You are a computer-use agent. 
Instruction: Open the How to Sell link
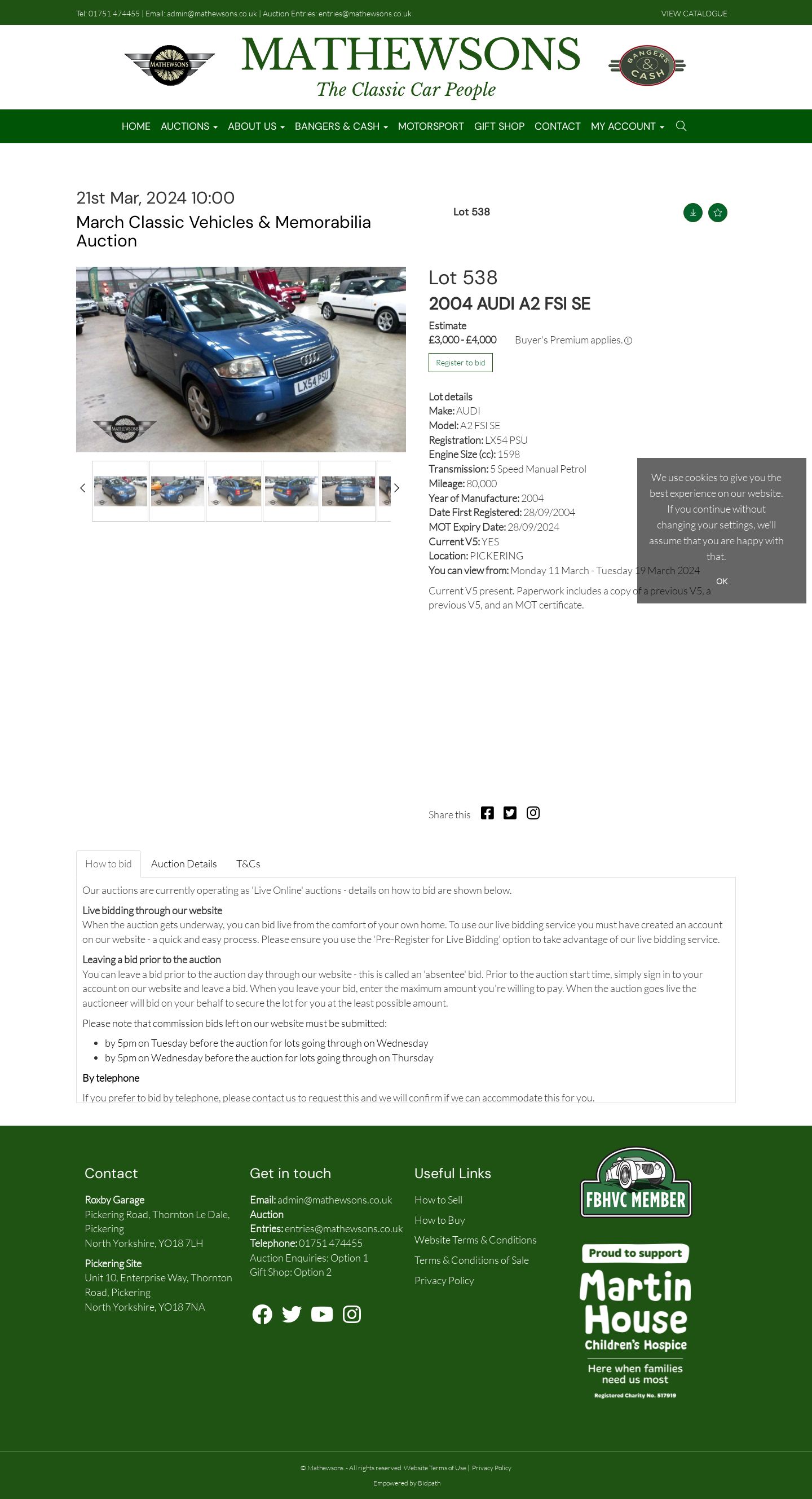pos(438,1200)
